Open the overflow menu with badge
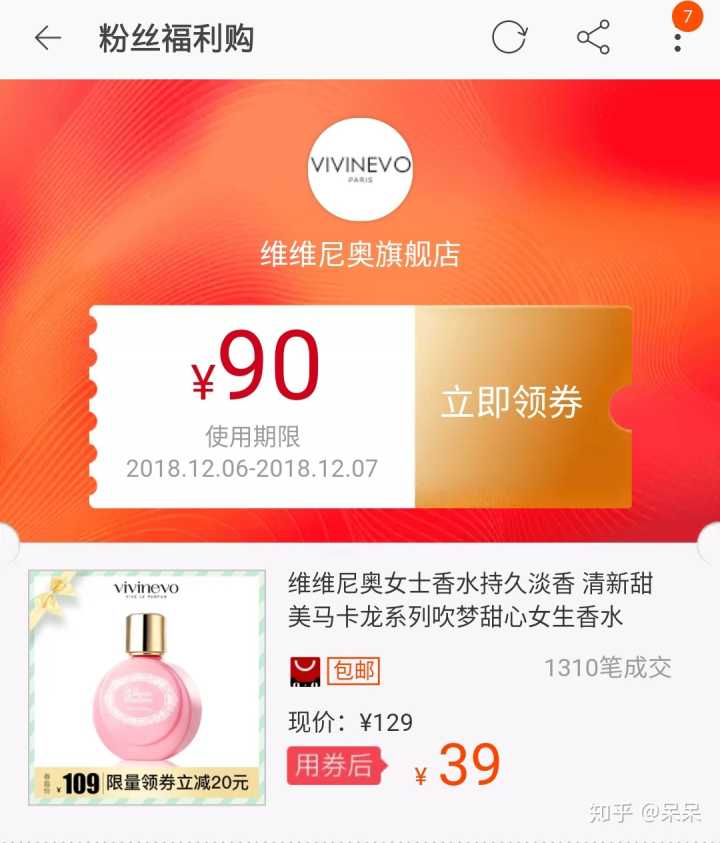The width and height of the screenshot is (720, 843). pos(678,40)
